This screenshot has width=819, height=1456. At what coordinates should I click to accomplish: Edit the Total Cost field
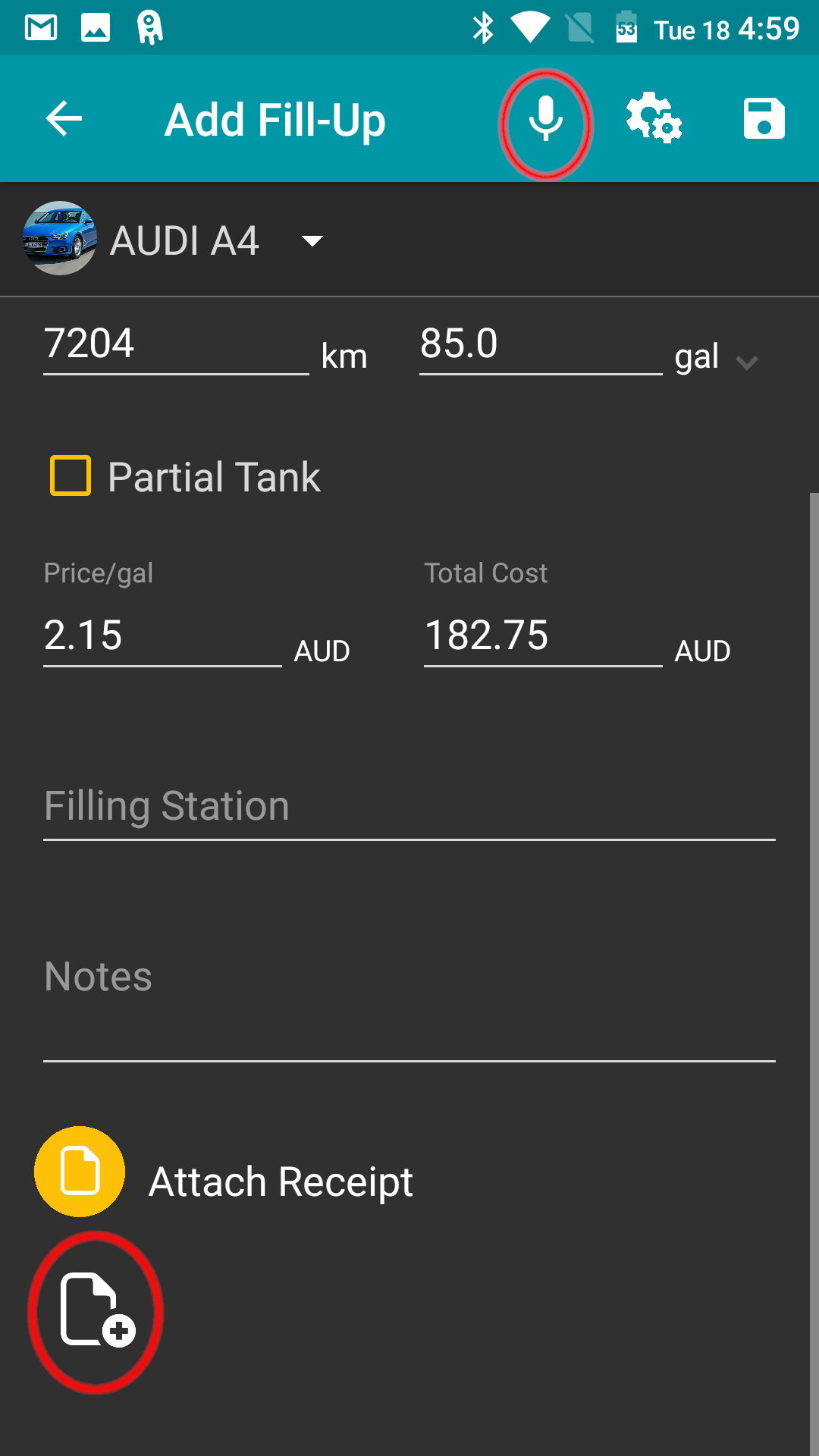click(x=543, y=635)
